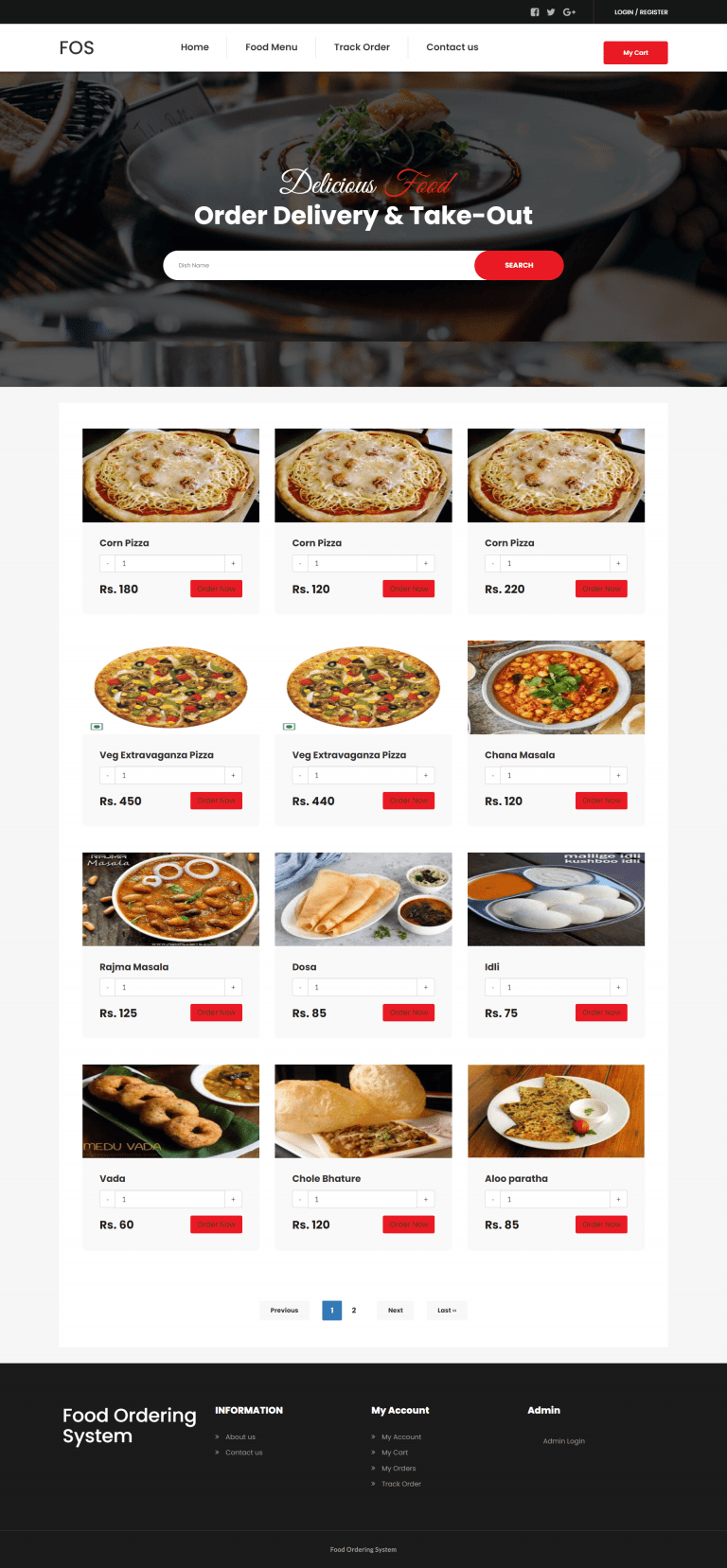Click the plus stepper for Corn Pizza Rs. 180
Viewport: 727px width, 1568px height.
pos(233,563)
